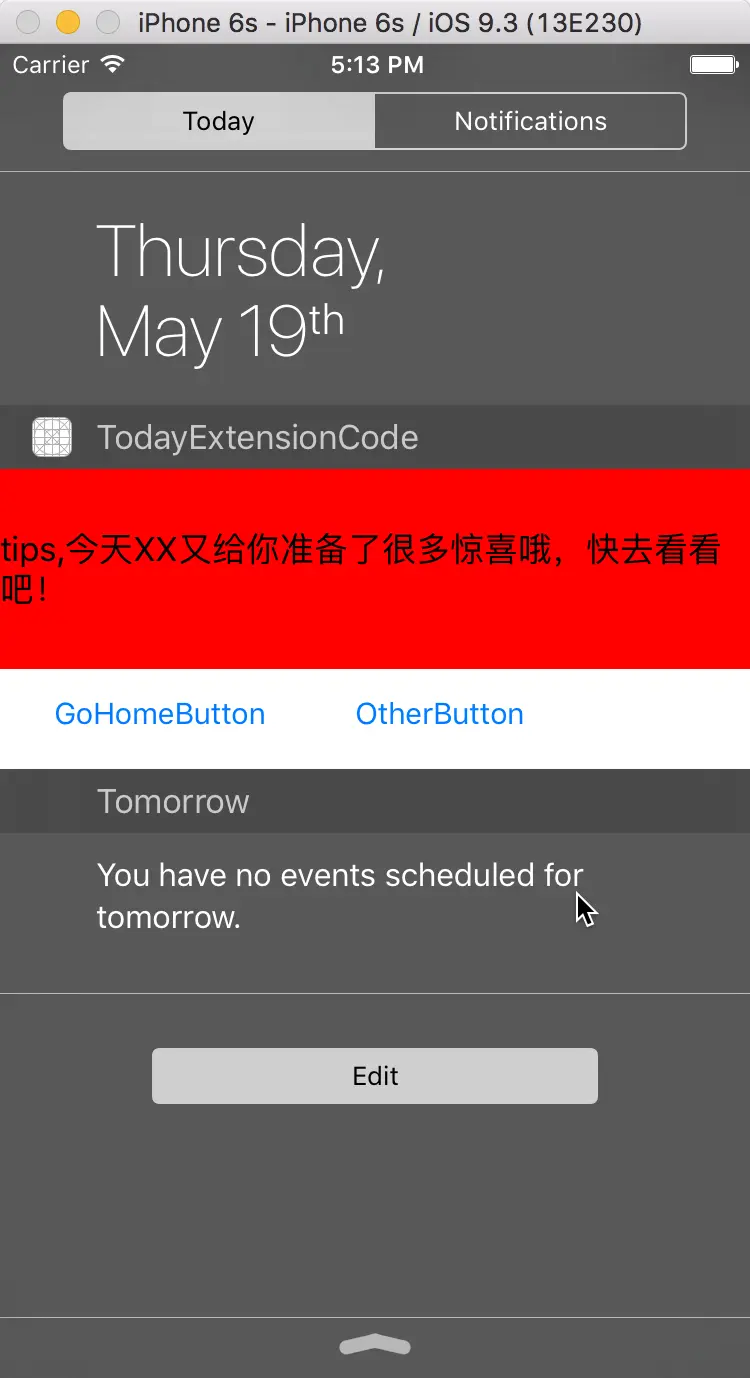Select the Today tab
The image size is (750, 1378).
point(219,121)
